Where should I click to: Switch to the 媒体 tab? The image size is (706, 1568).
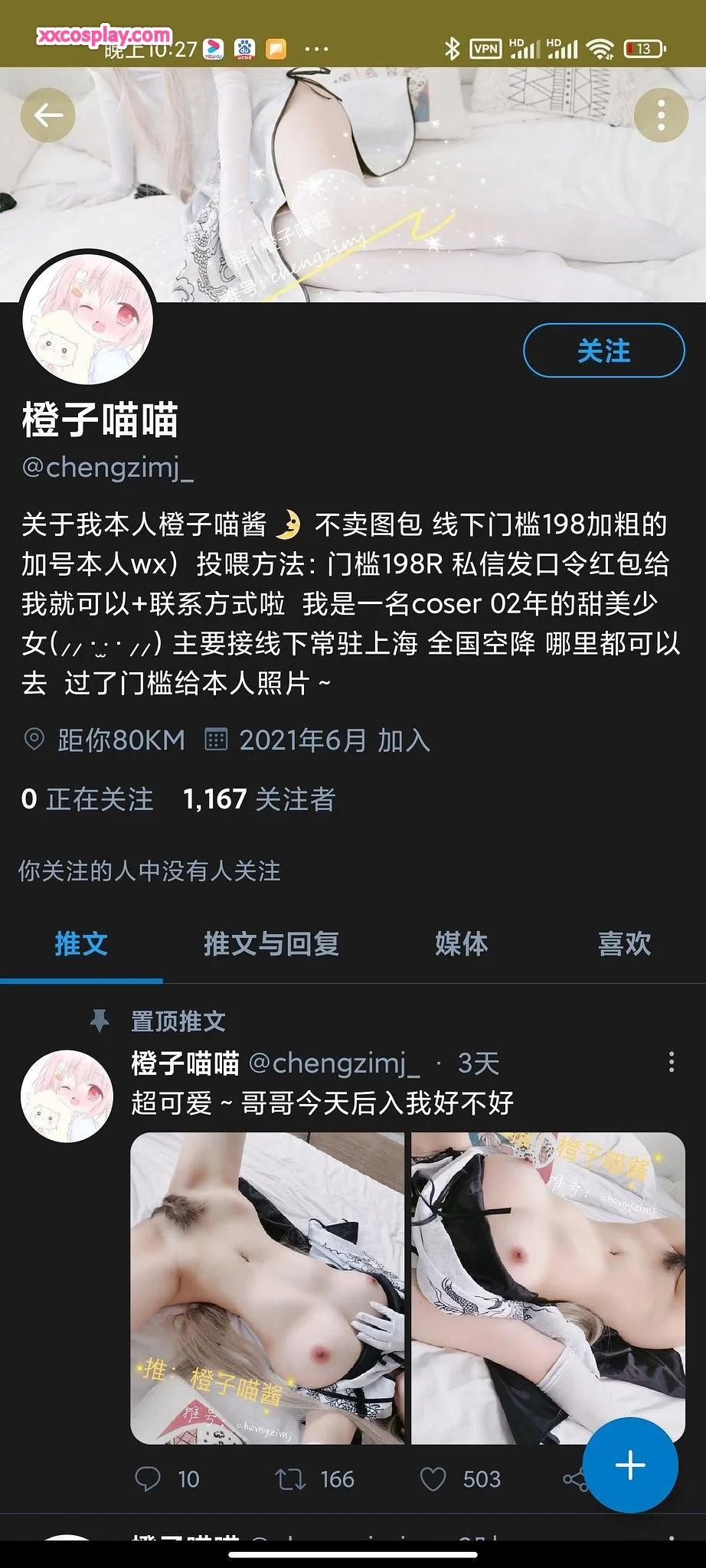pyautogui.click(x=461, y=944)
